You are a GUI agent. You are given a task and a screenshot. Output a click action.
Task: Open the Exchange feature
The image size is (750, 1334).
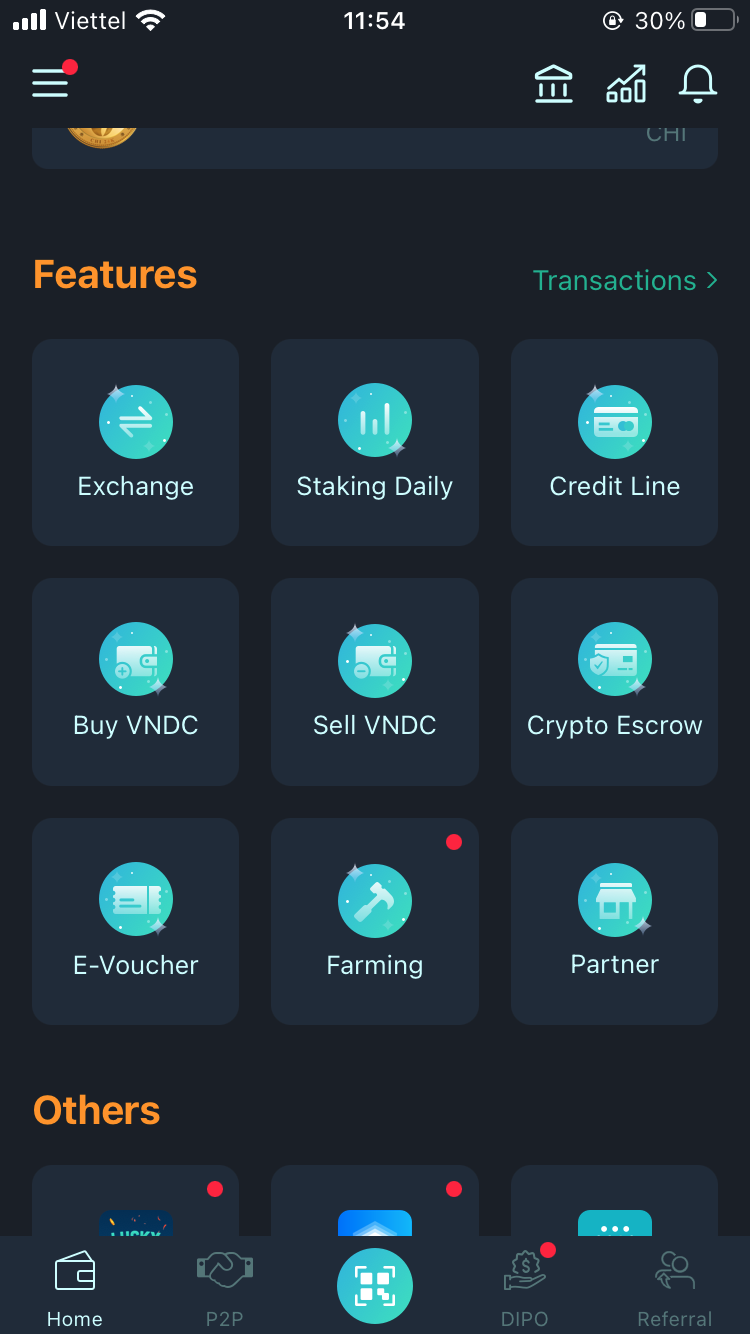(x=136, y=442)
